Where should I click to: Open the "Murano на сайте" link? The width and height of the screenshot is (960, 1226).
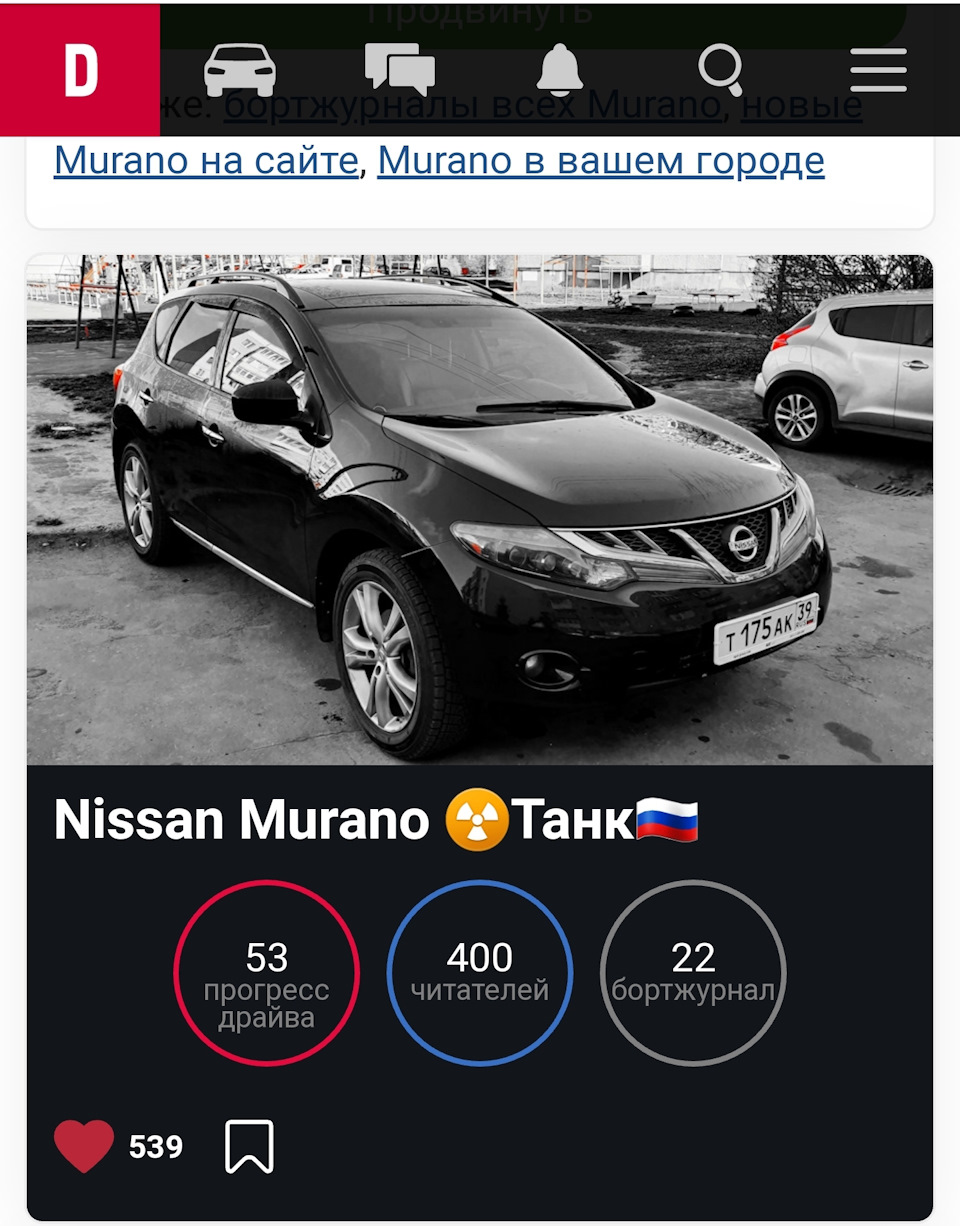206,161
